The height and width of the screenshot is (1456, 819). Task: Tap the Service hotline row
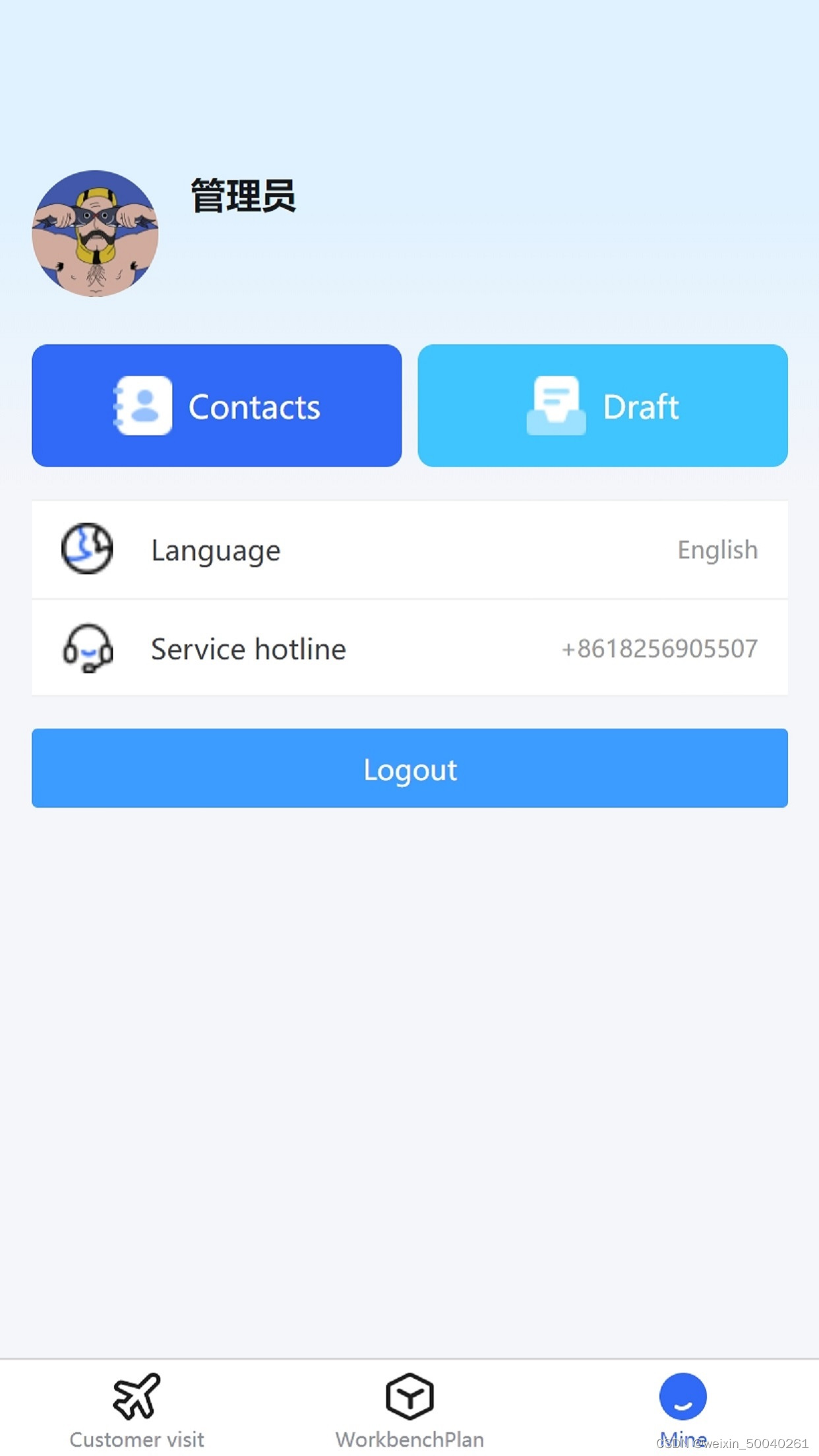(409, 648)
